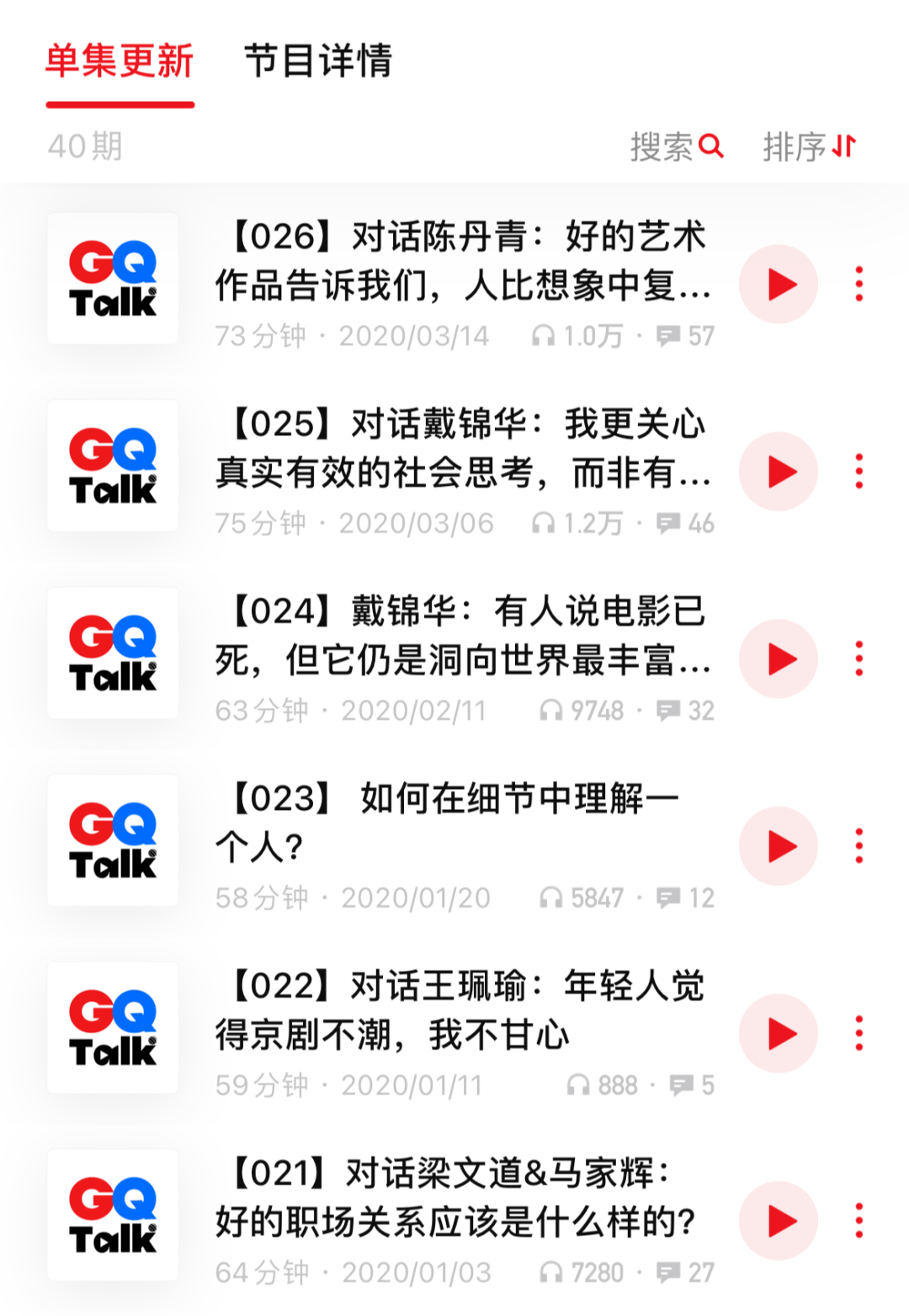Viewport: 909px width, 1316px height.
Task: Open the three-dot menu for episode 026
Action: [858, 283]
